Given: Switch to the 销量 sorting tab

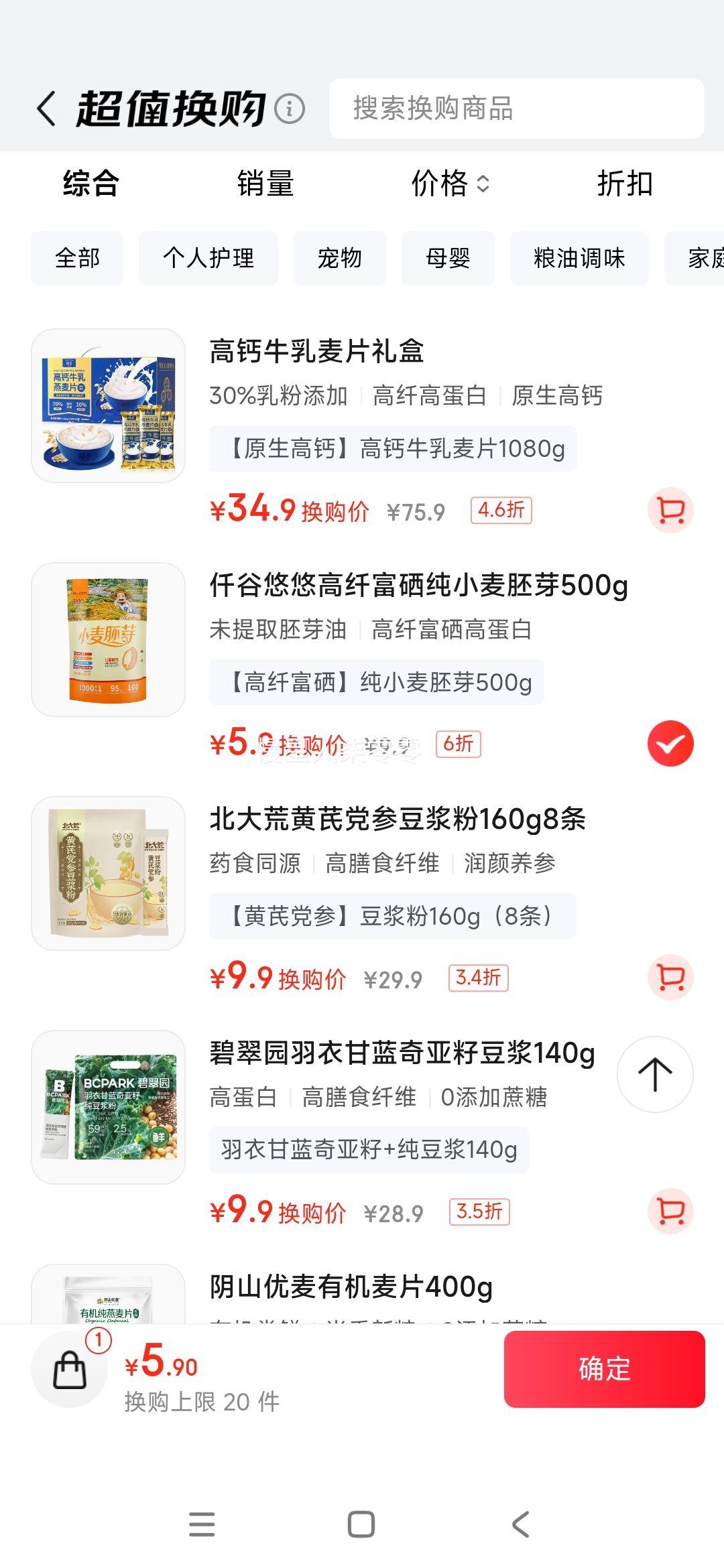Looking at the screenshot, I should 265,186.
